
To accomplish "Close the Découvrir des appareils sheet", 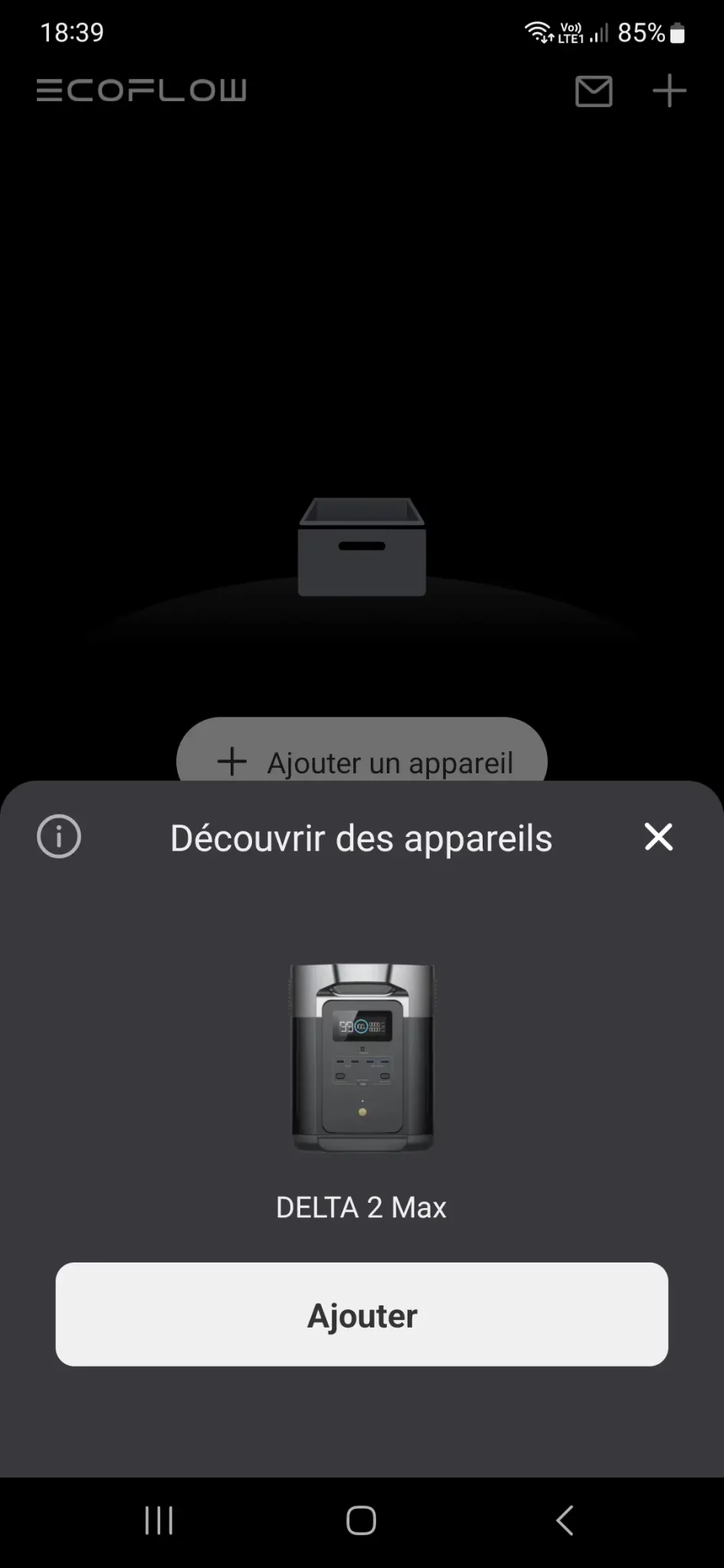I will click(x=658, y=837).
